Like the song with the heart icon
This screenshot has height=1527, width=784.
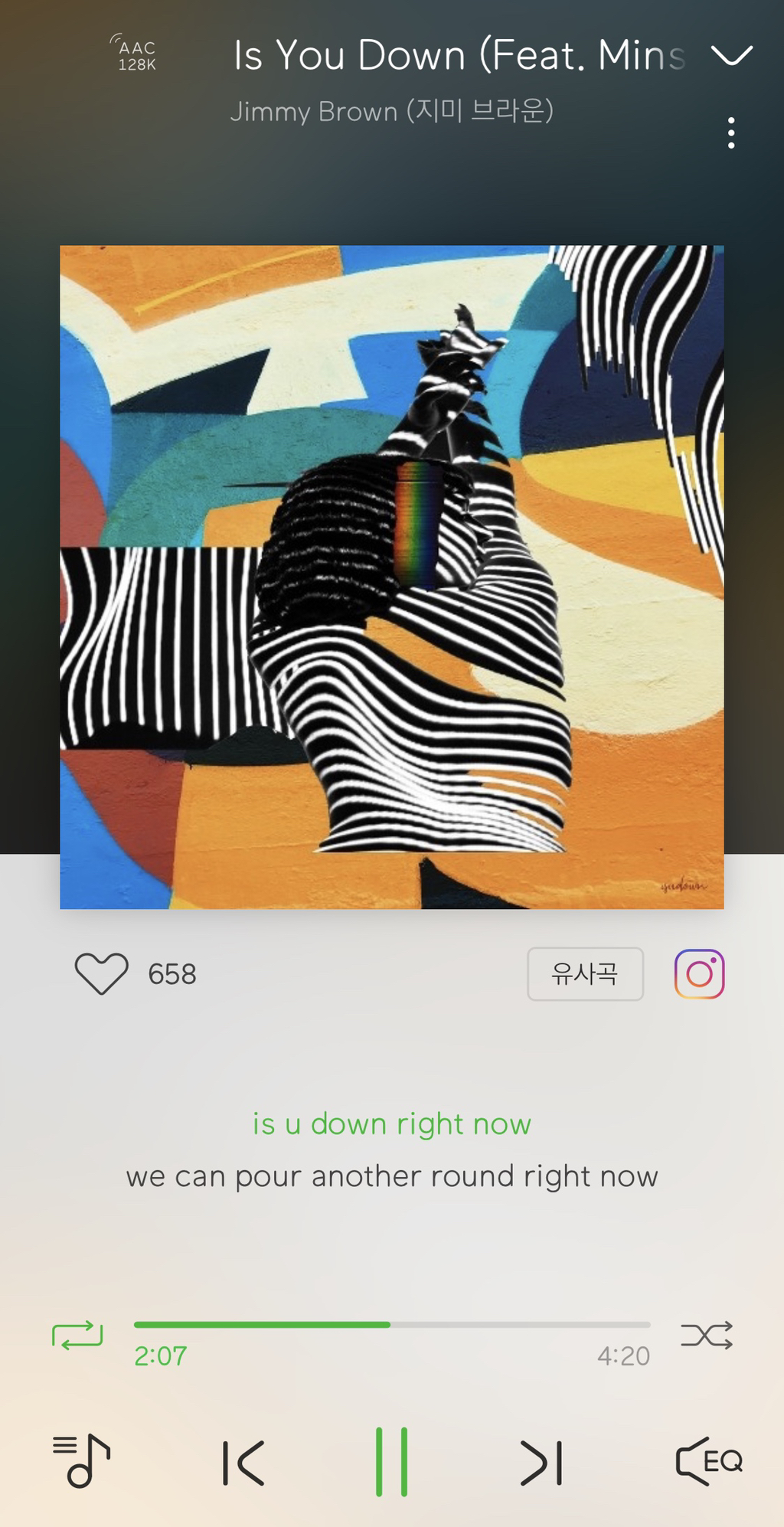tap(101, 973)
